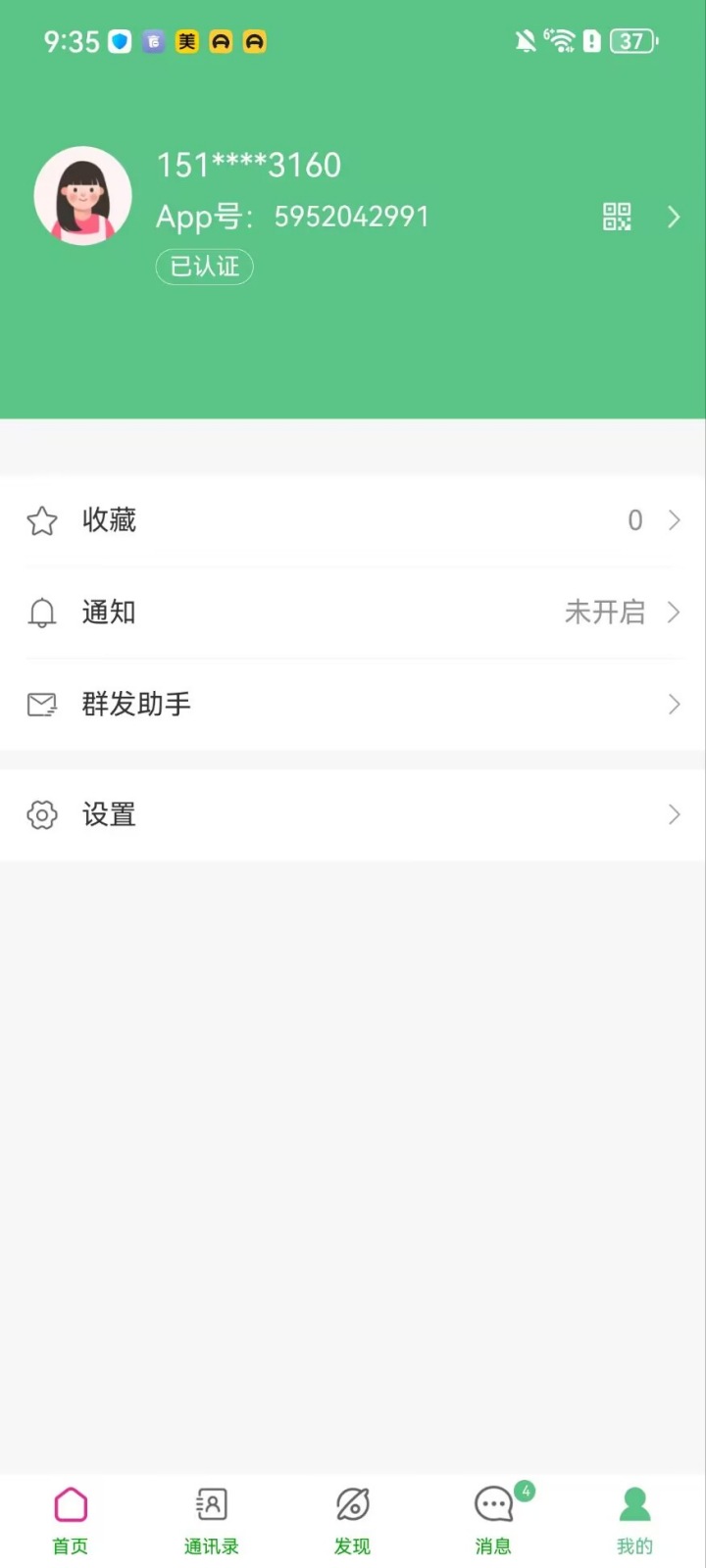
Task: Open the 通讯录 contacts icon
Action: coord(210,1504)
